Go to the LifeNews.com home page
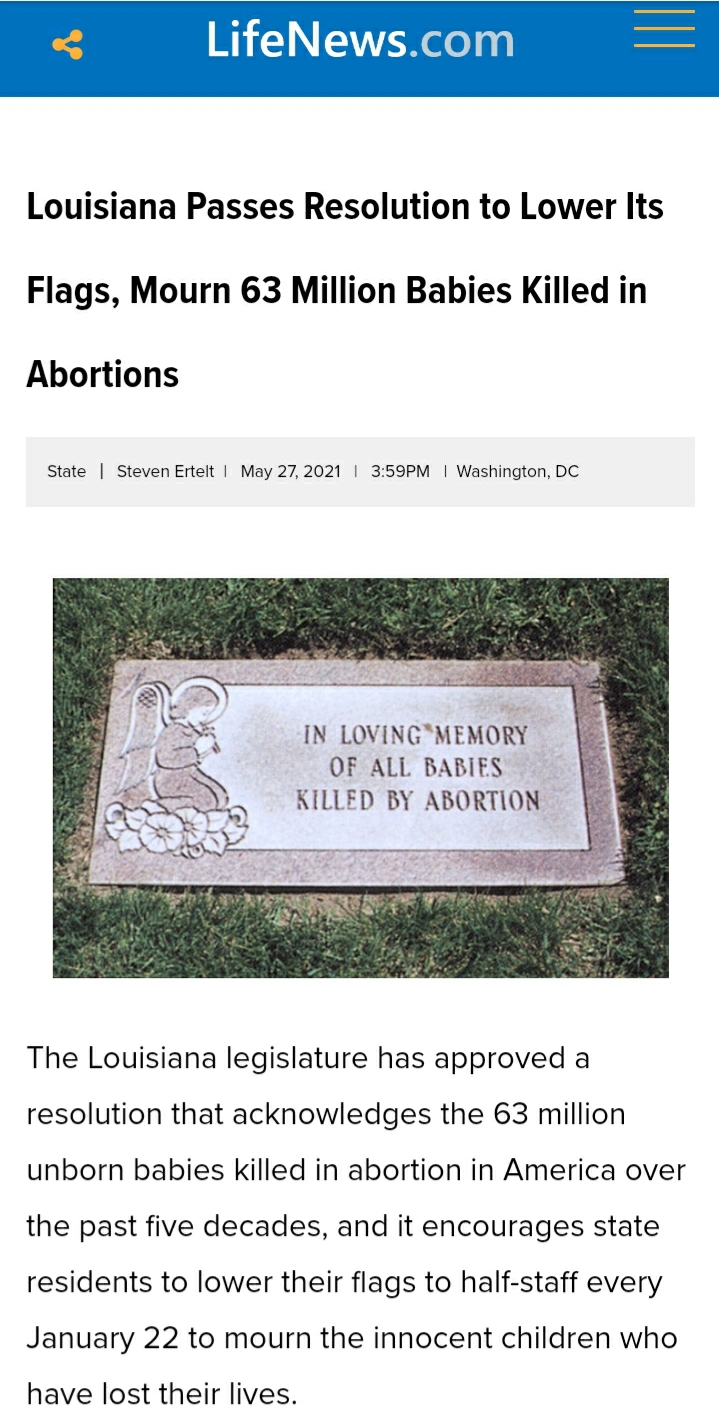This screenshot has height=1424, width=719. (x=360, y=40)
